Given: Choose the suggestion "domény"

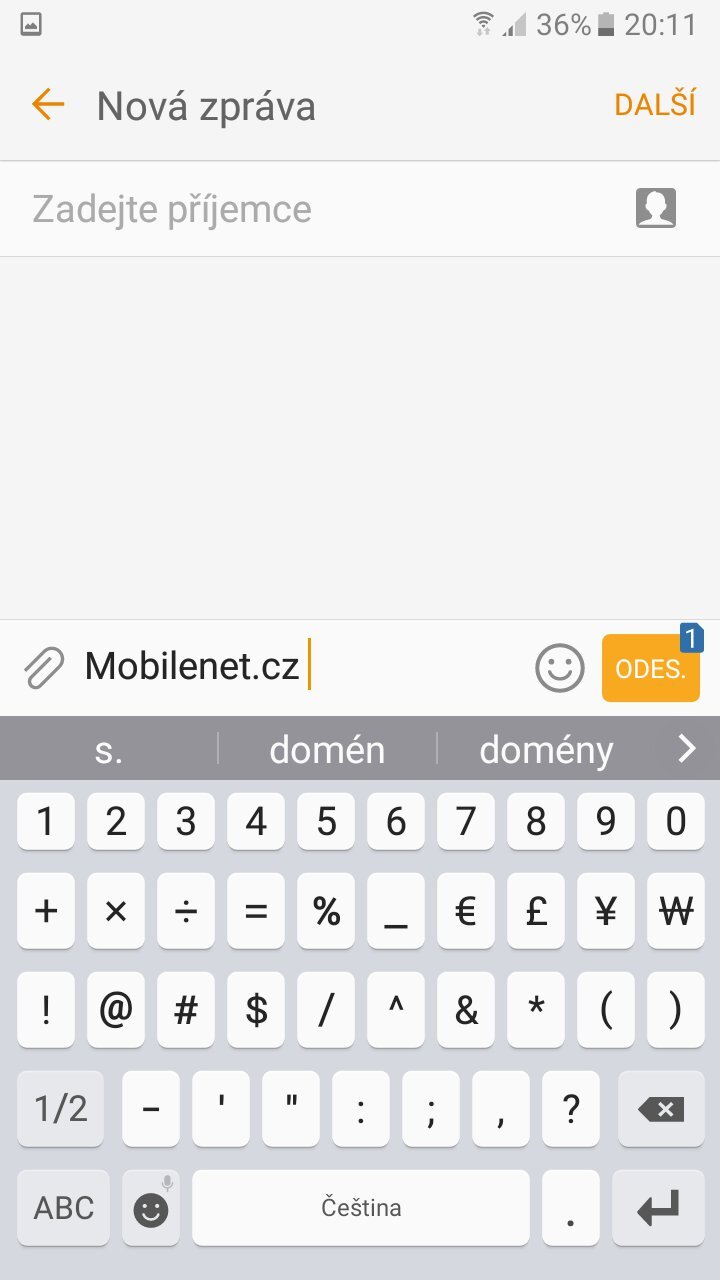Looking at the screenshot, I should pyautogui.click(x=546, y=749).
